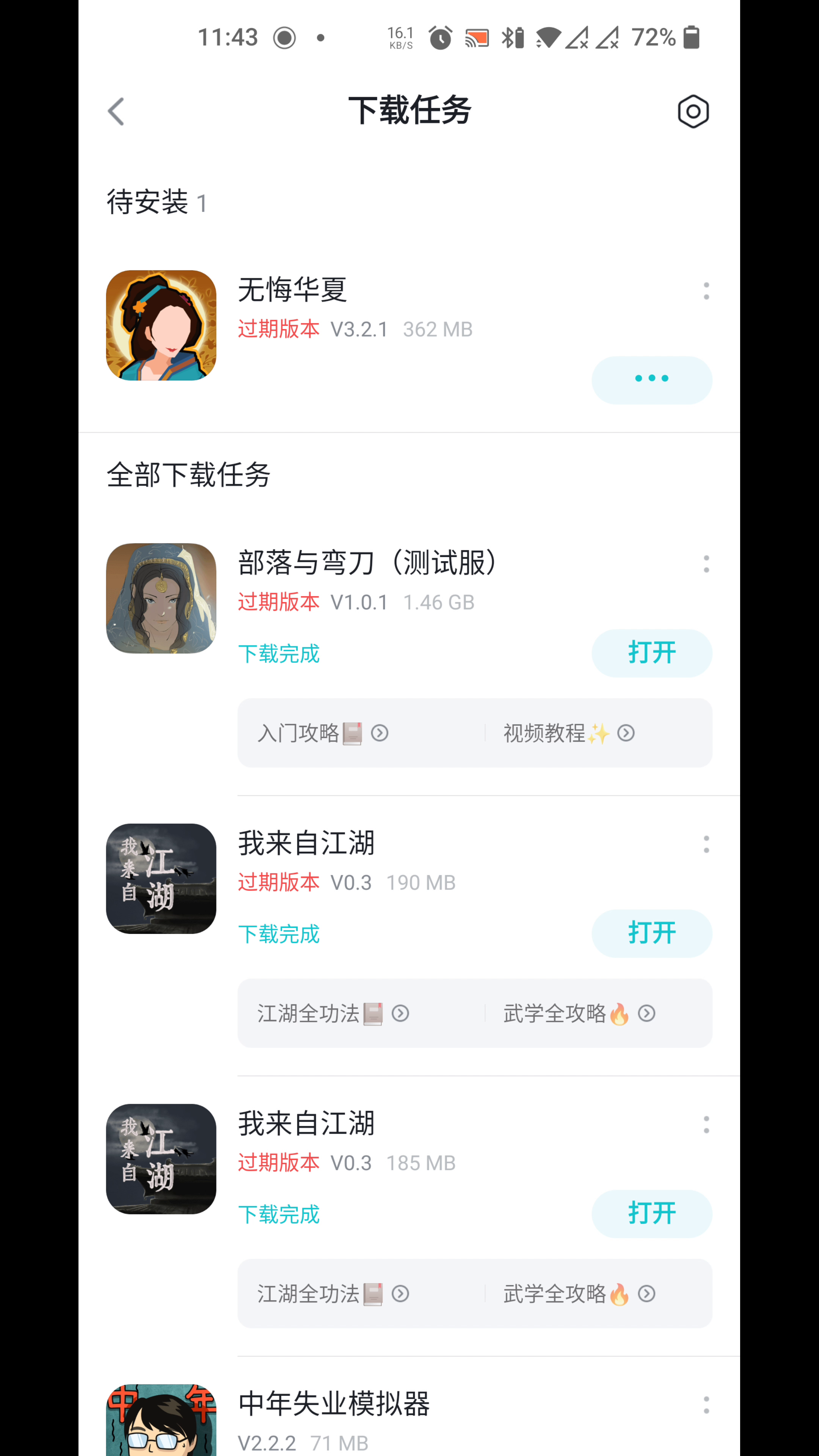The height and width of the screenshot is (1456, 819).
Task: Open overflow menu for 部落与弯刀（测试服）
Action: [x=706, y=564]
